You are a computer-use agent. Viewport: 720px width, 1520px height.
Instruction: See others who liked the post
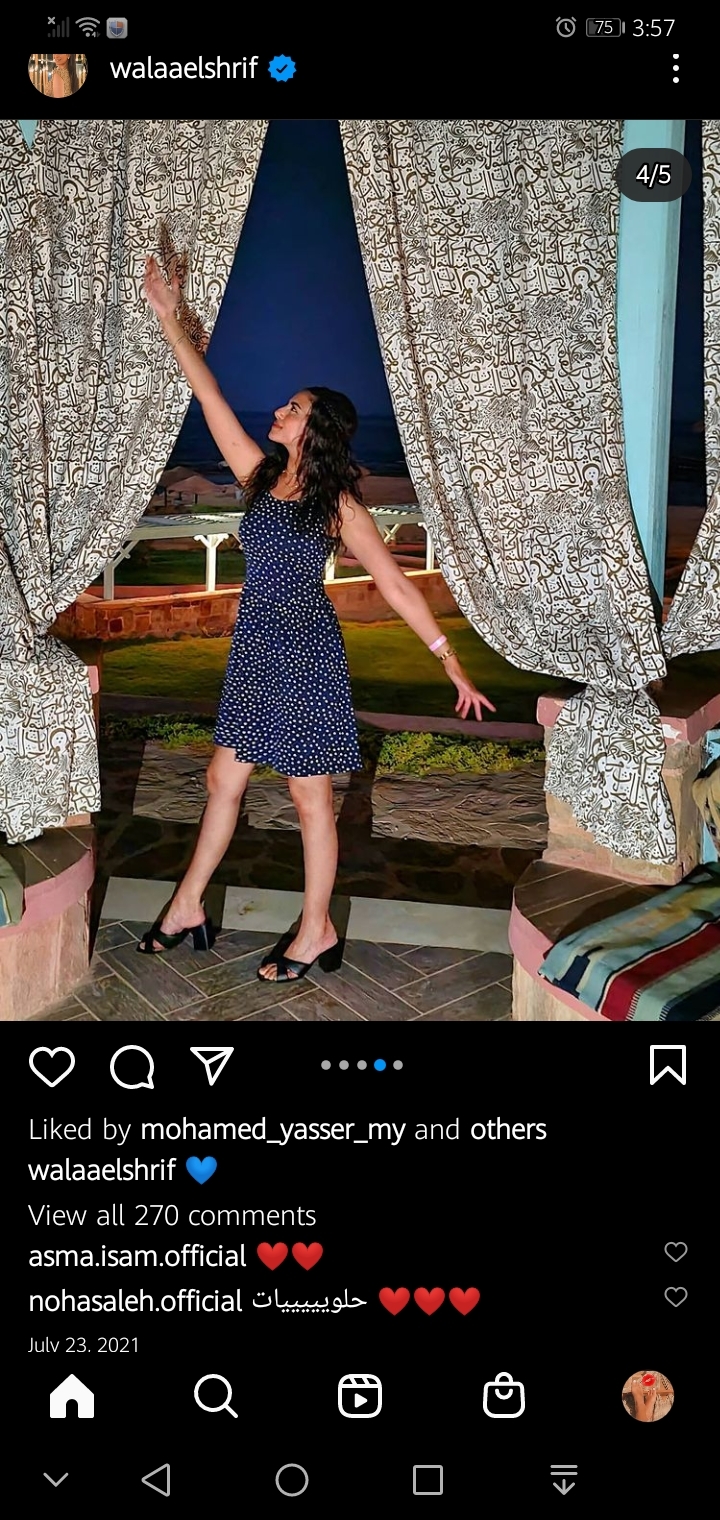click(508, 1130)
